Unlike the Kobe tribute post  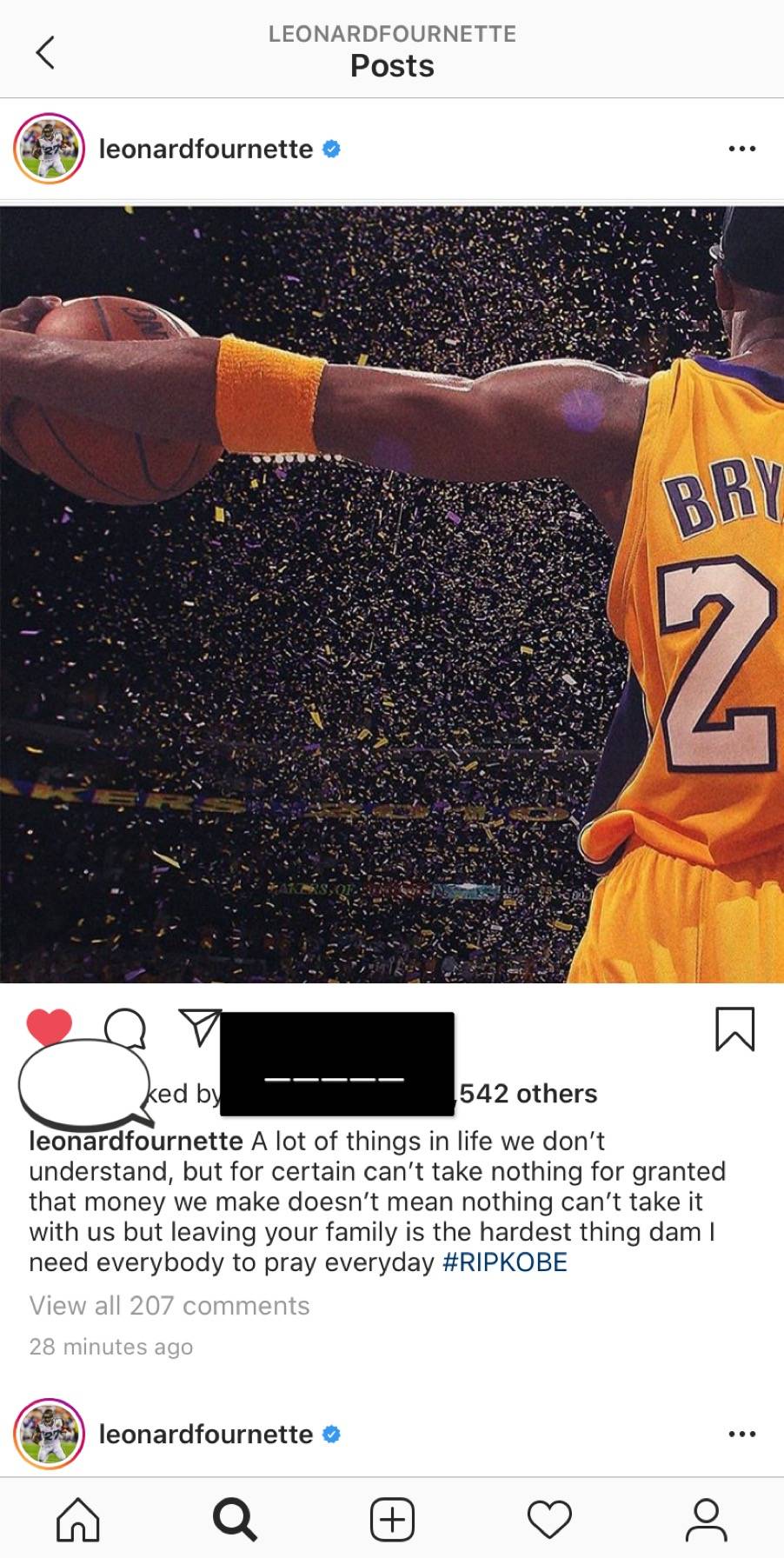(x=50, y=1026)
